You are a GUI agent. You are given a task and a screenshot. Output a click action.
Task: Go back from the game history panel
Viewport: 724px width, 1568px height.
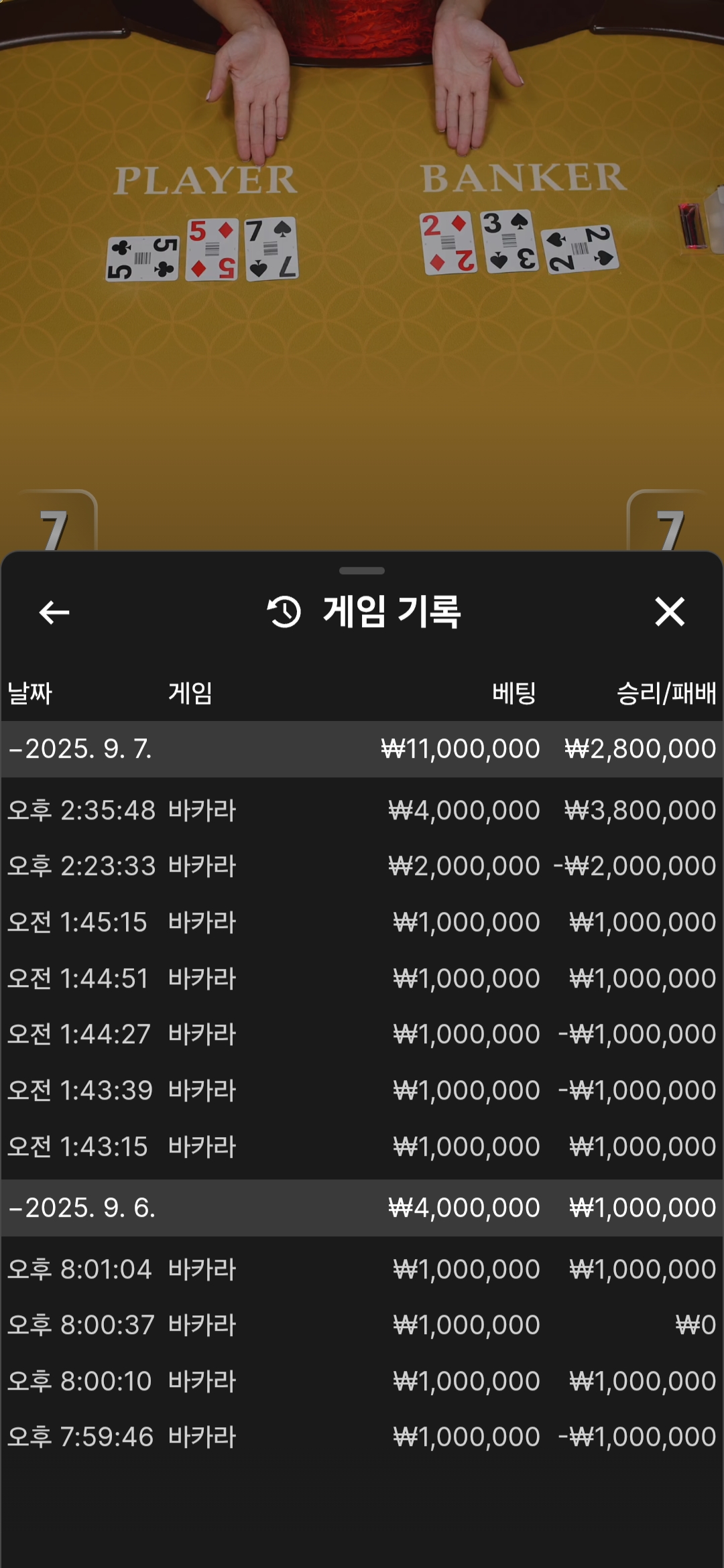coord(54,612)
